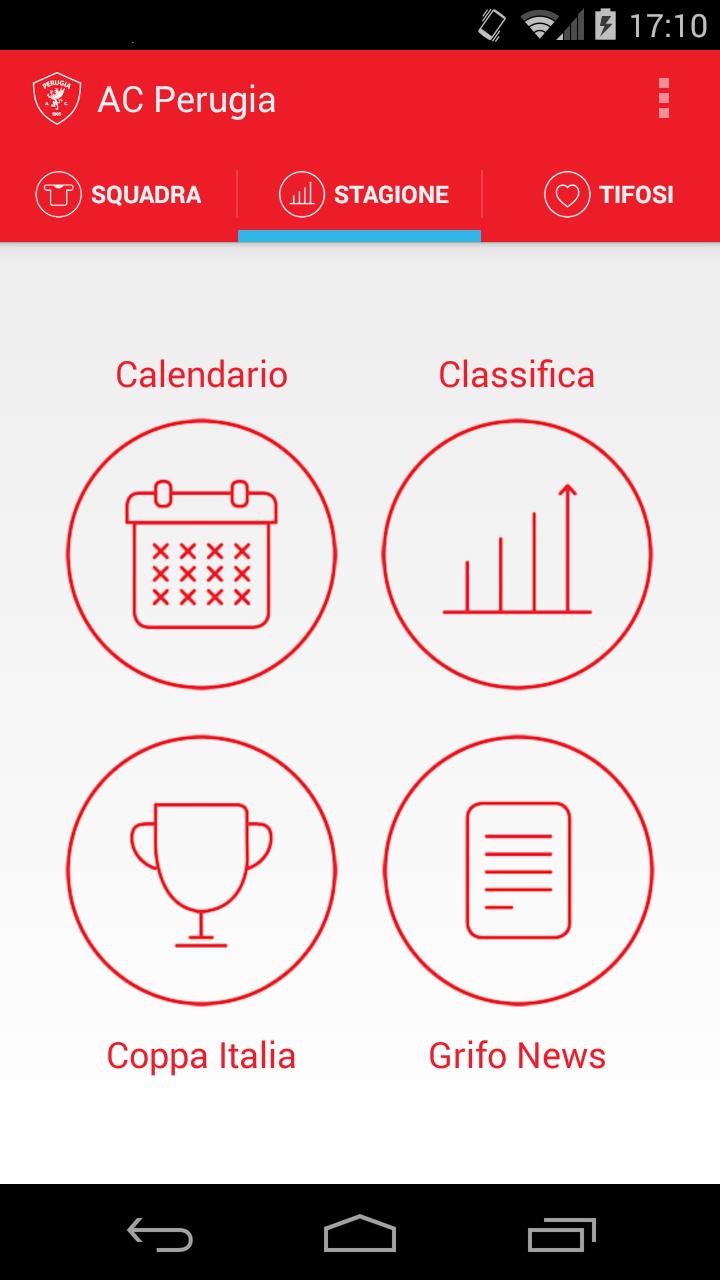
Task: View the Classifica standings
Action: pos(517,554)
